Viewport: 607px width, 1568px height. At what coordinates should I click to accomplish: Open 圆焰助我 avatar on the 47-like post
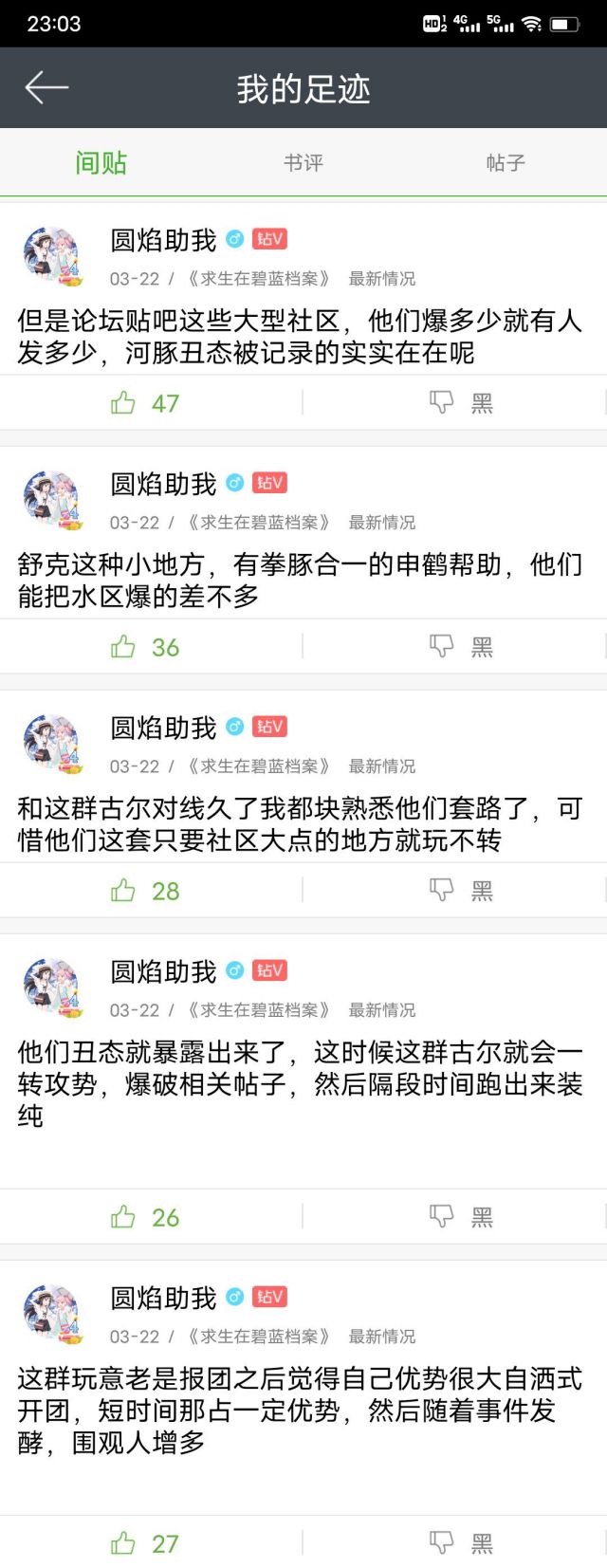tap(52, 256)
